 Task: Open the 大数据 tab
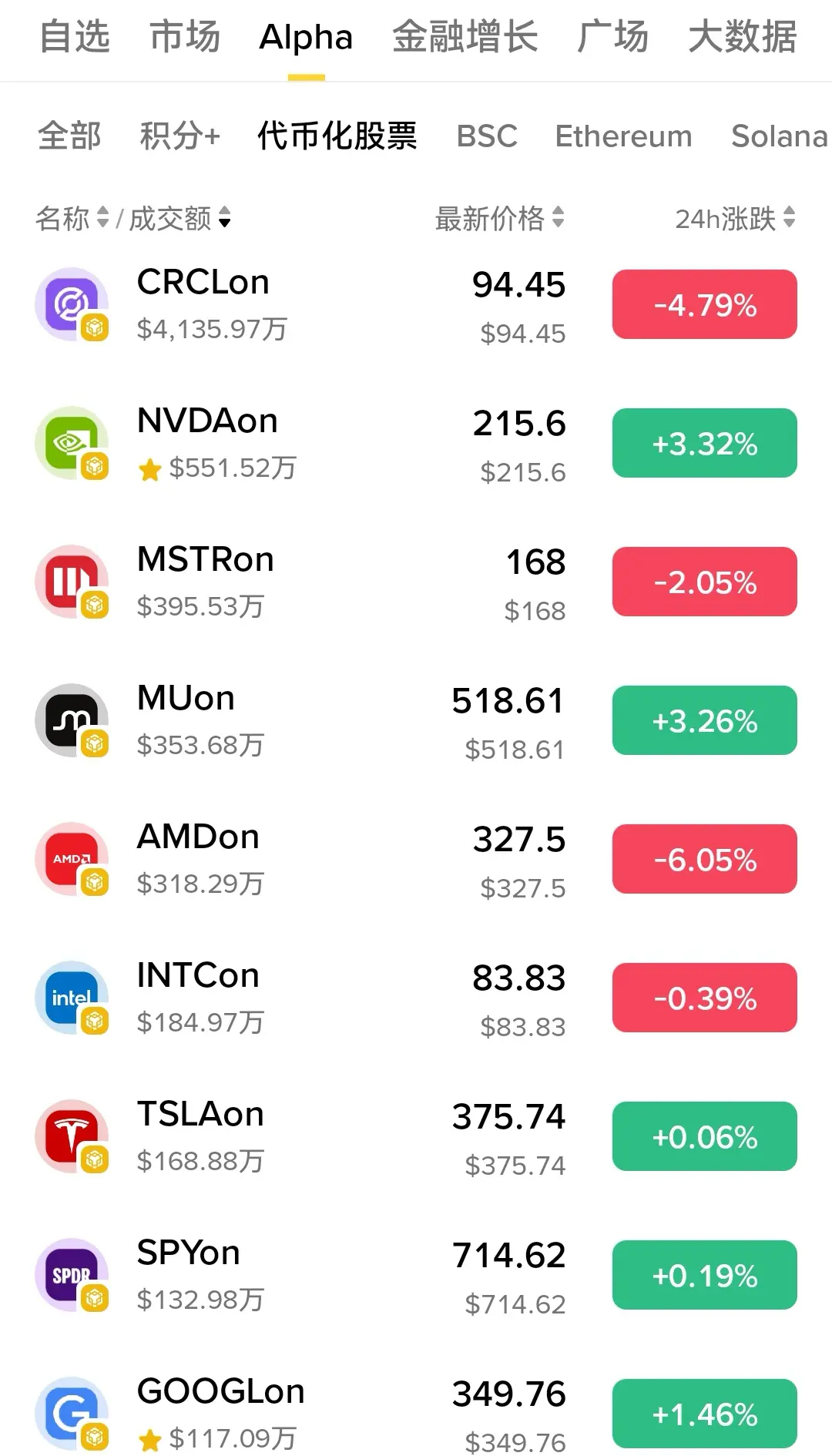pyautogui.click(x=742, y=37)
